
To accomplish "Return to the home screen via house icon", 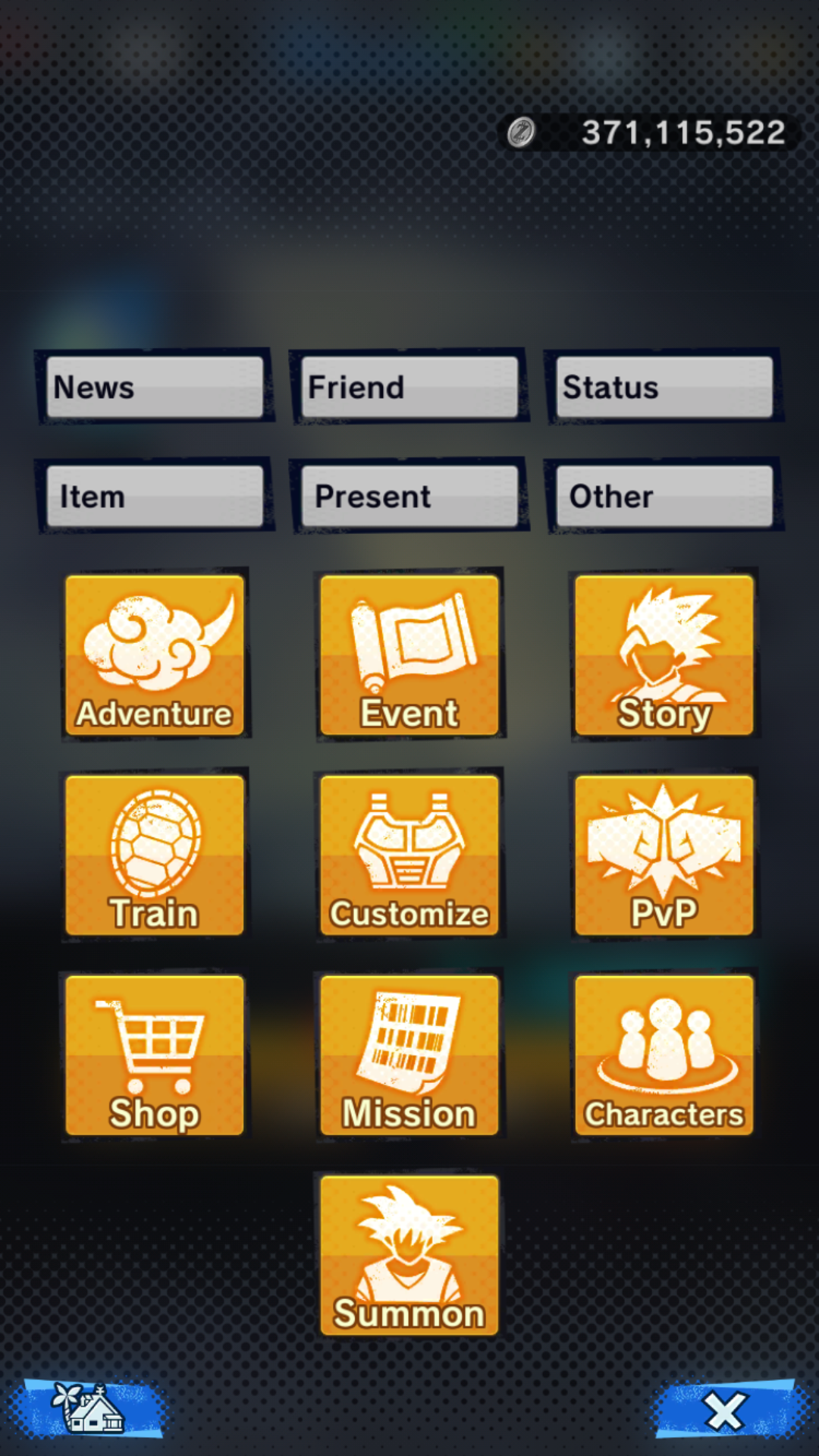I will click(x=89, y=1409).
